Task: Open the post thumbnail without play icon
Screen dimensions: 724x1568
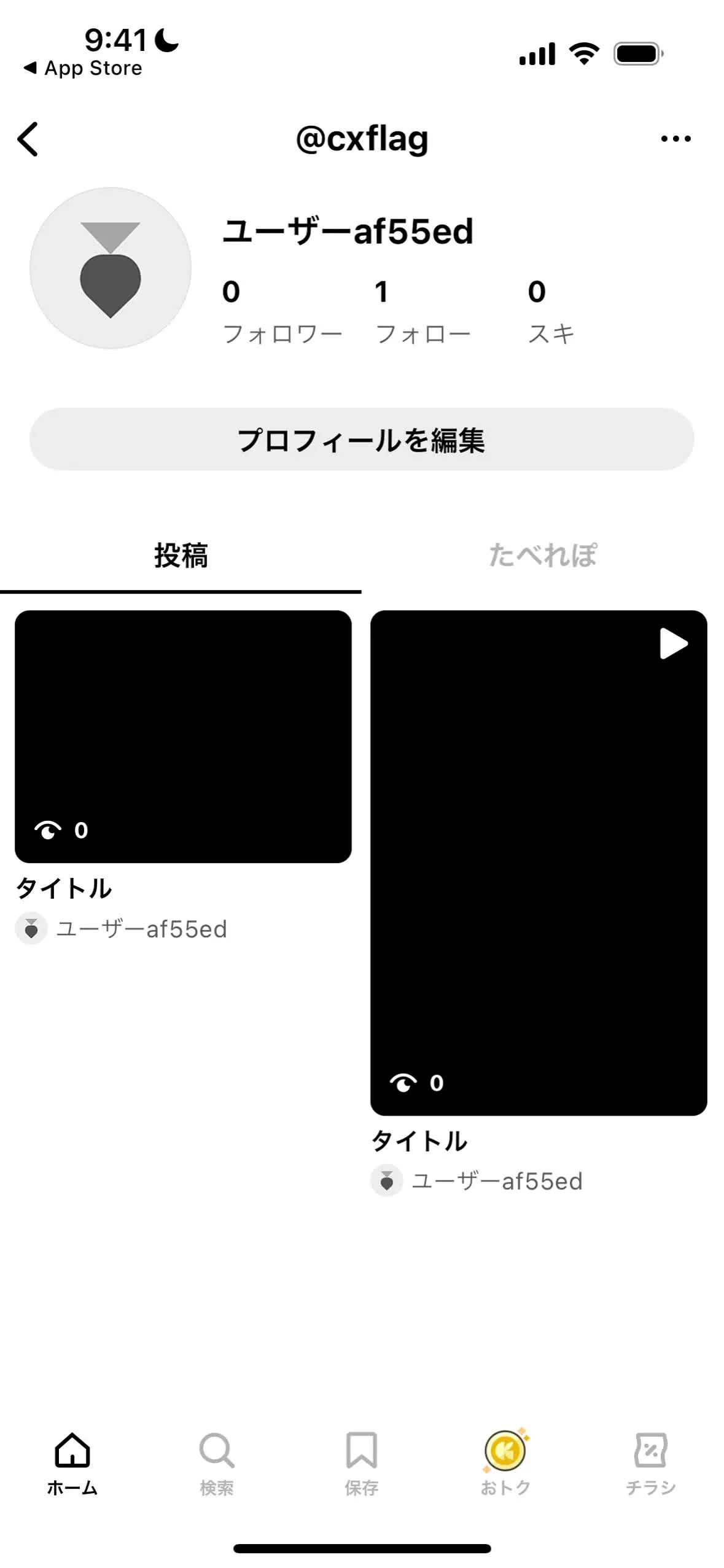Action: pyautogui.click(x=183, y=736)
